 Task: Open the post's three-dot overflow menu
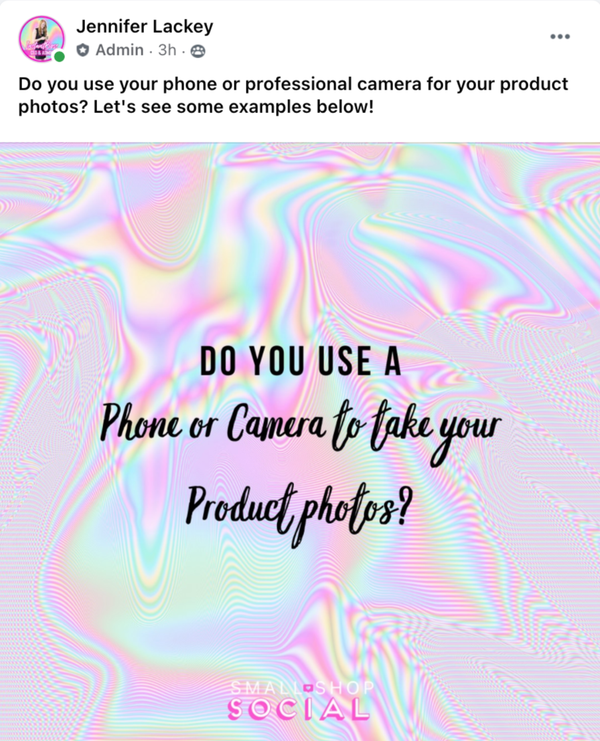pyautogui.click(x=559, y=36)
